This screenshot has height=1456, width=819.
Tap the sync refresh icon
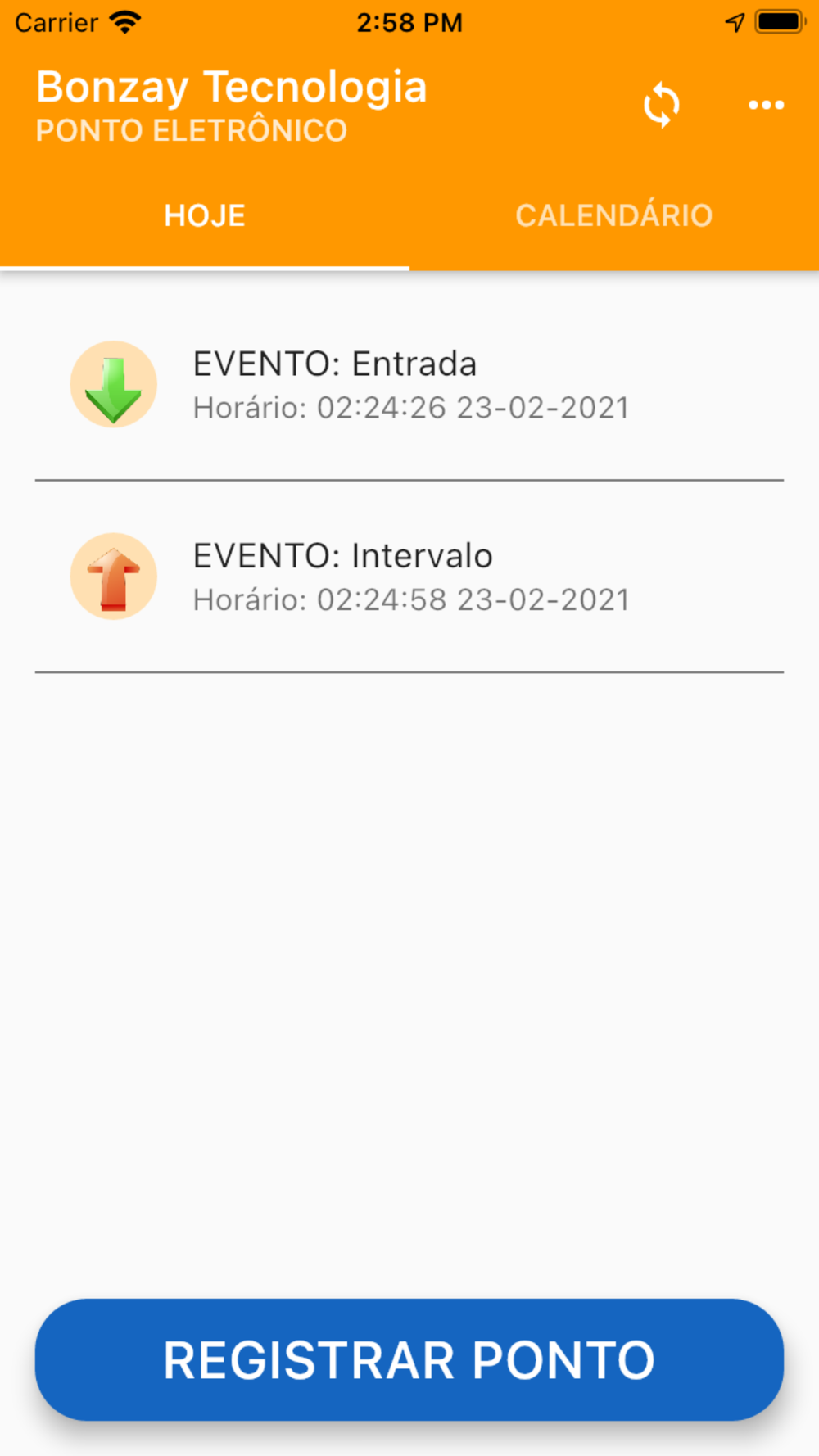[x=662, y=106]
